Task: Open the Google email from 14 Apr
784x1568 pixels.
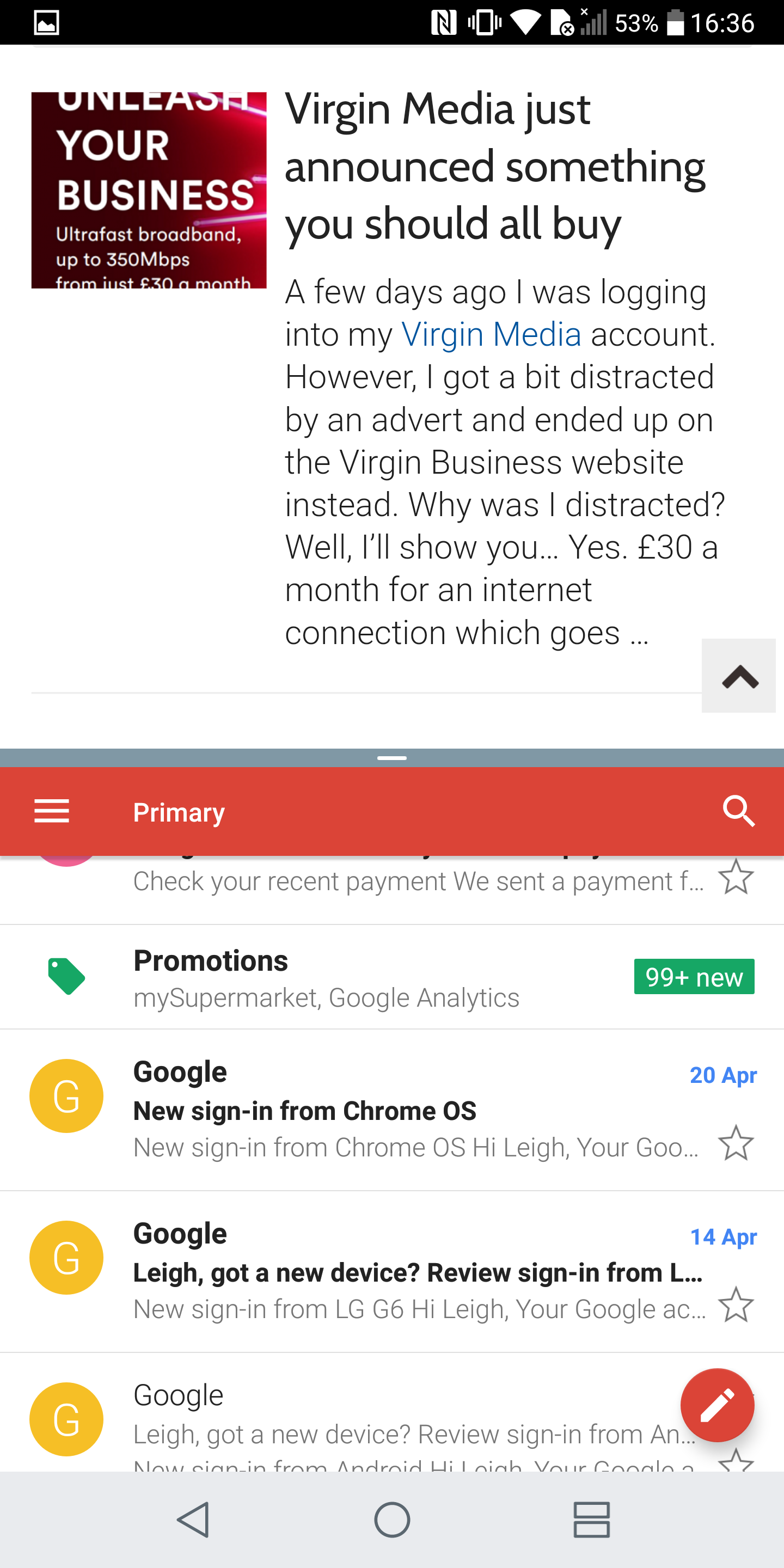Action: pos(392,1272)
